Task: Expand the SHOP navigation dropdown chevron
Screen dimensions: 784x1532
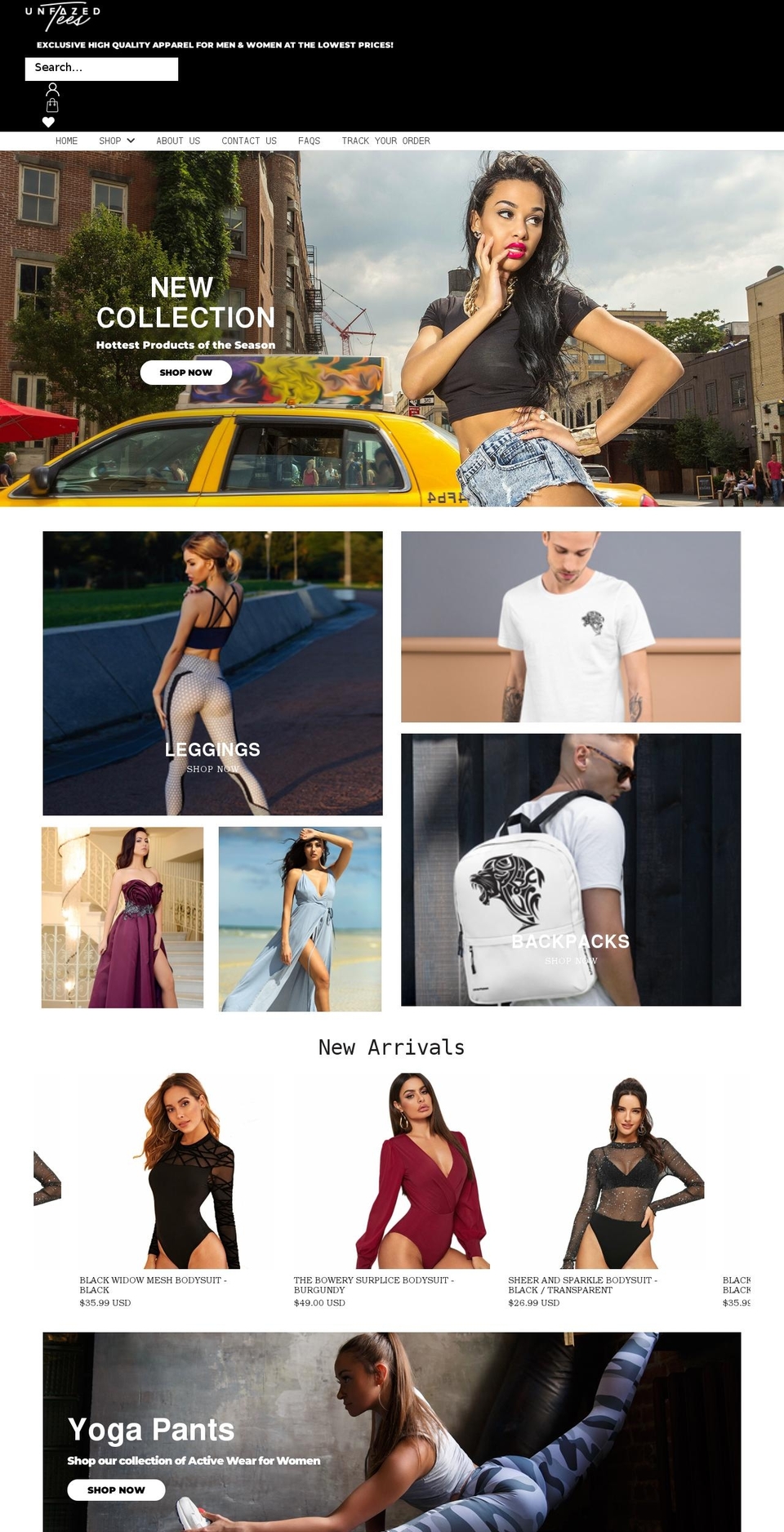Action: (131, 141)
